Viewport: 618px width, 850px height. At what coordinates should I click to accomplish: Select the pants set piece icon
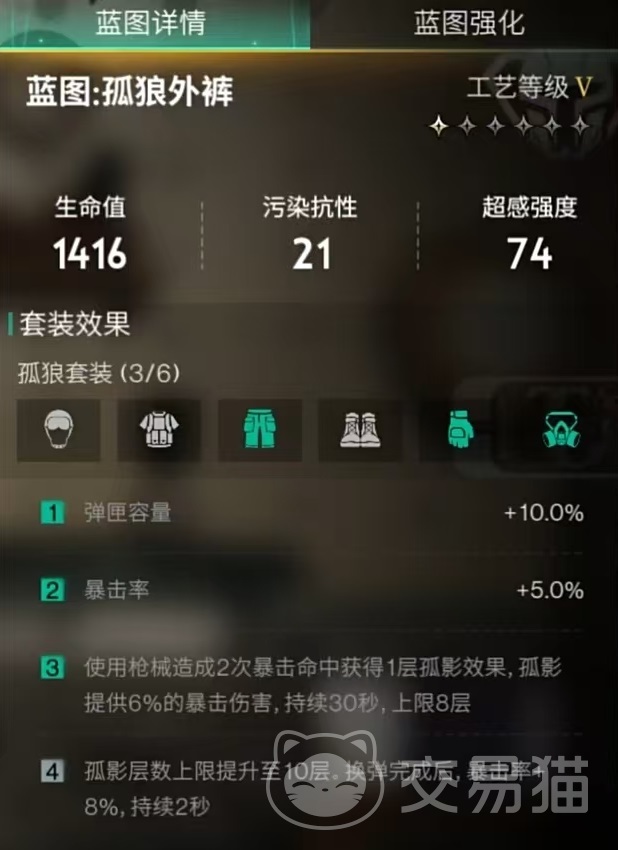coord(259,431)
